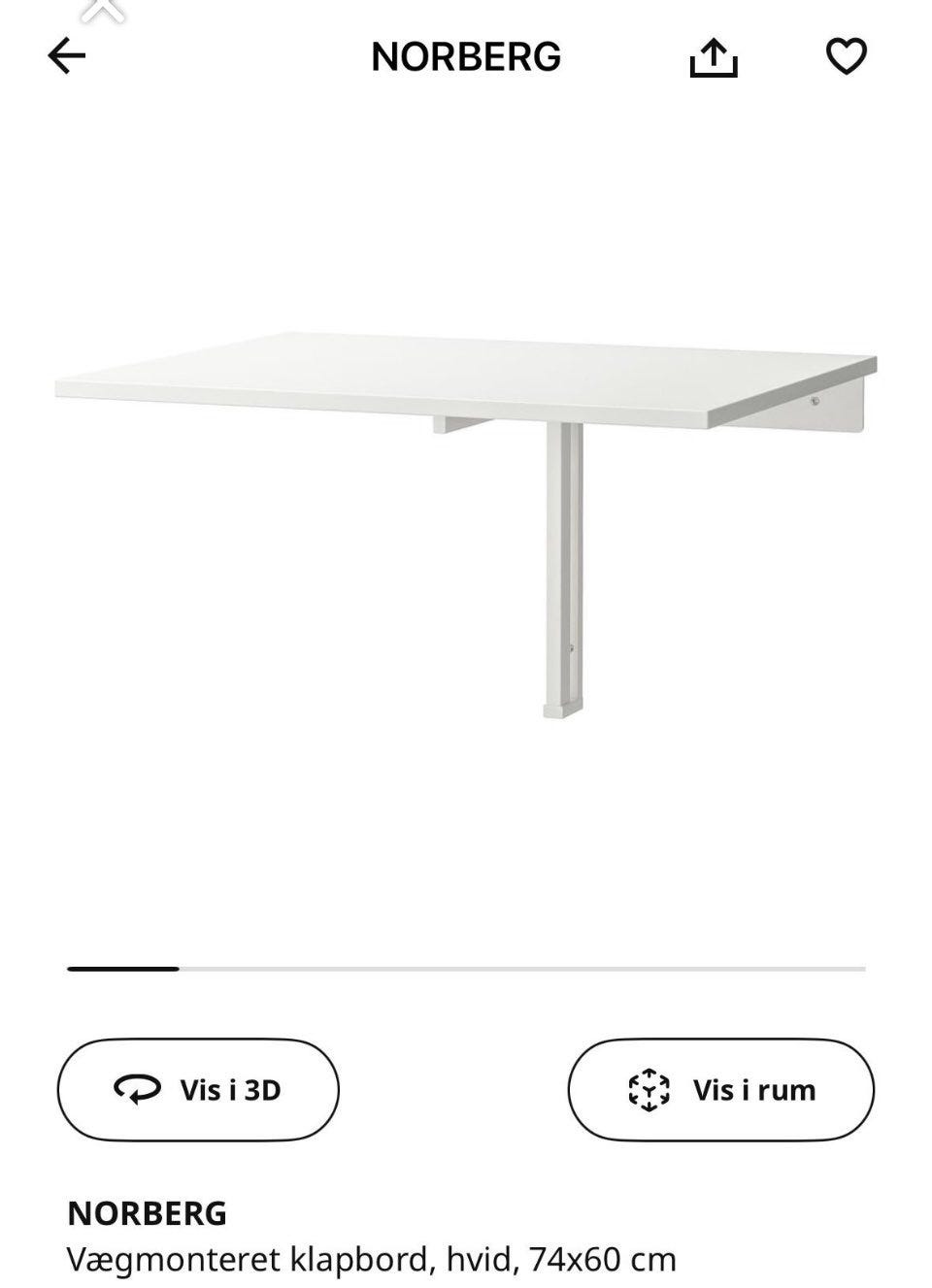Add NORBERG to favourites with the heart
The image size is (932, 1288).
pos(846,56)
